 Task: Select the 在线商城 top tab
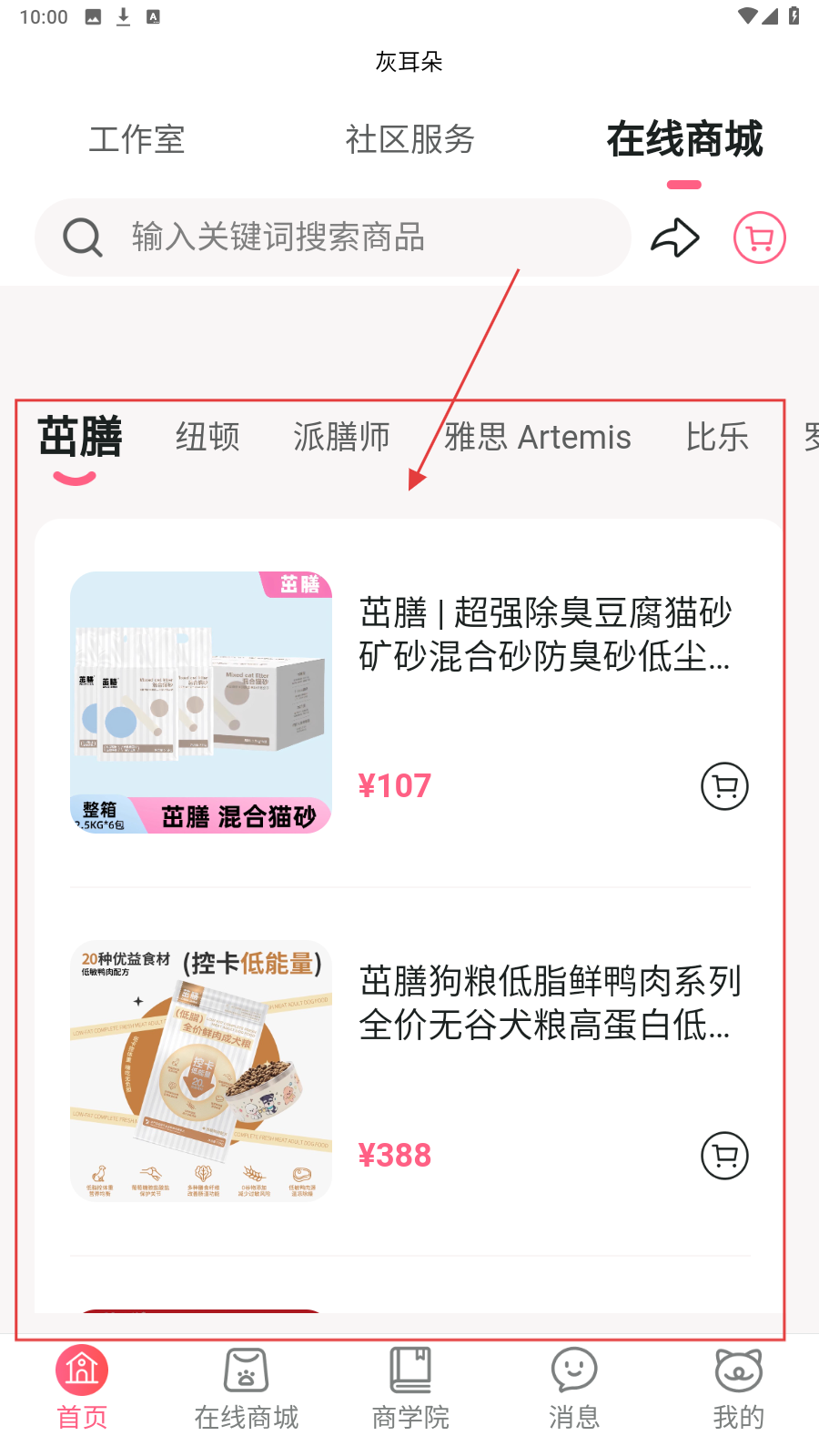[684, 139]
